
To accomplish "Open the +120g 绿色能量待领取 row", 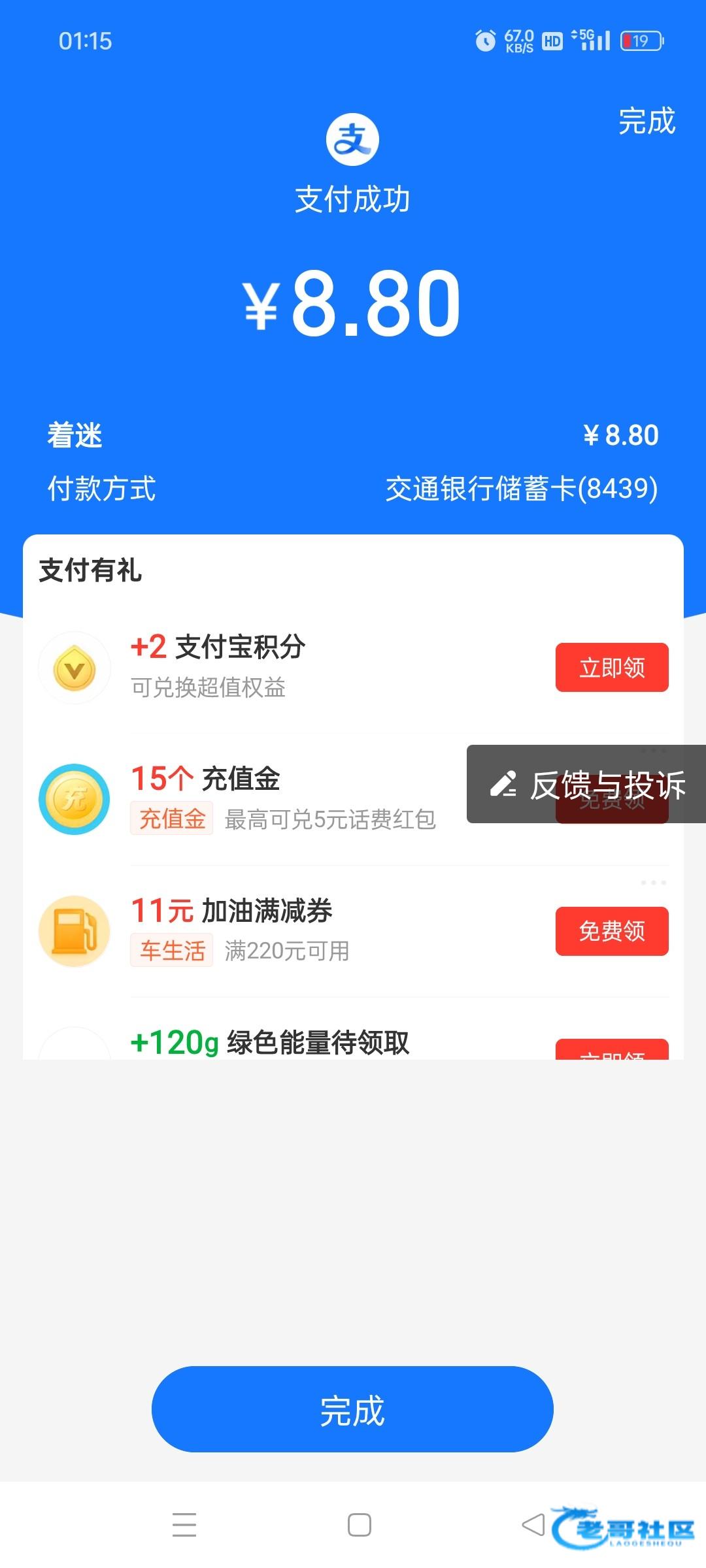I will (269, 1043).
